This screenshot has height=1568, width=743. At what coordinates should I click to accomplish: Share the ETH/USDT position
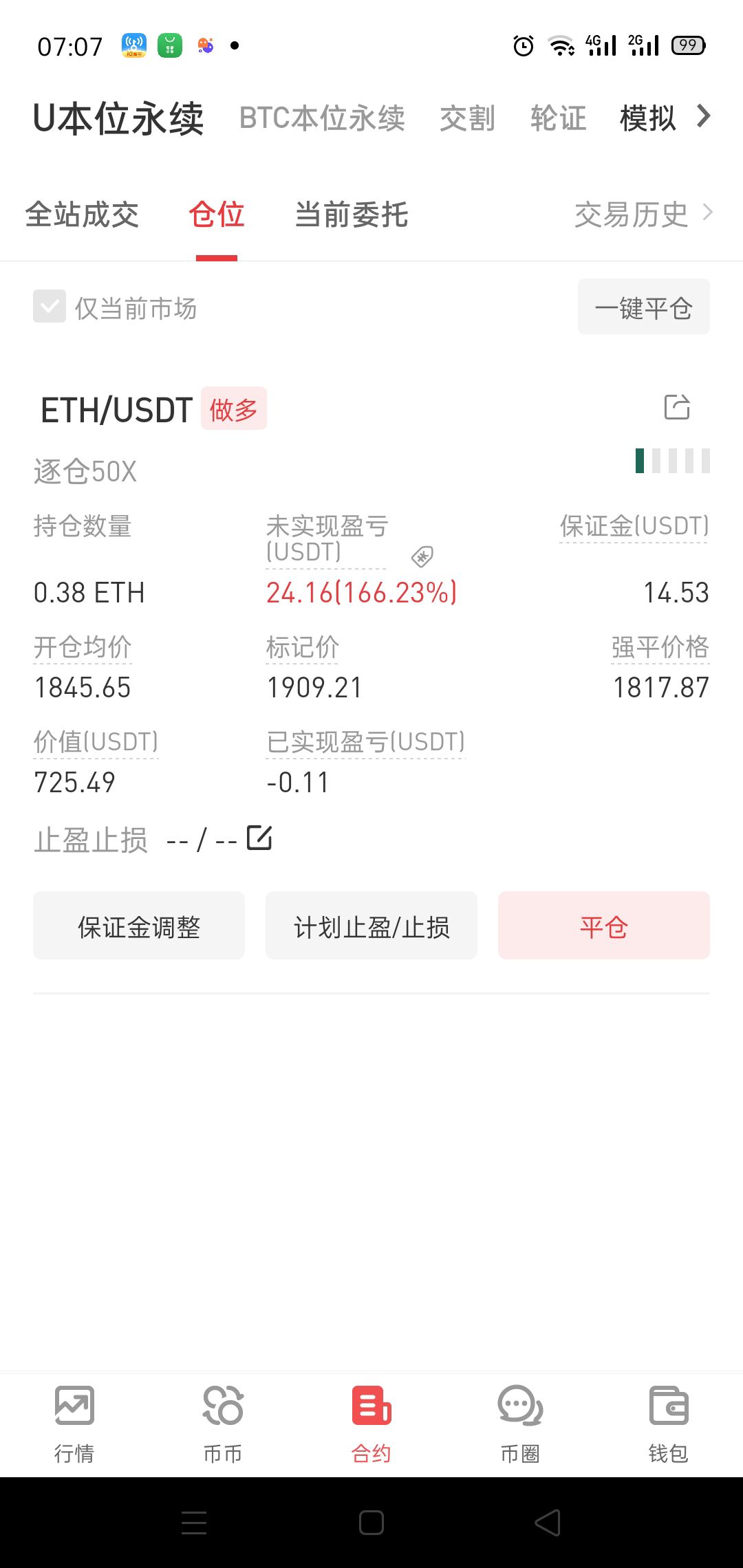pos(677,407)
